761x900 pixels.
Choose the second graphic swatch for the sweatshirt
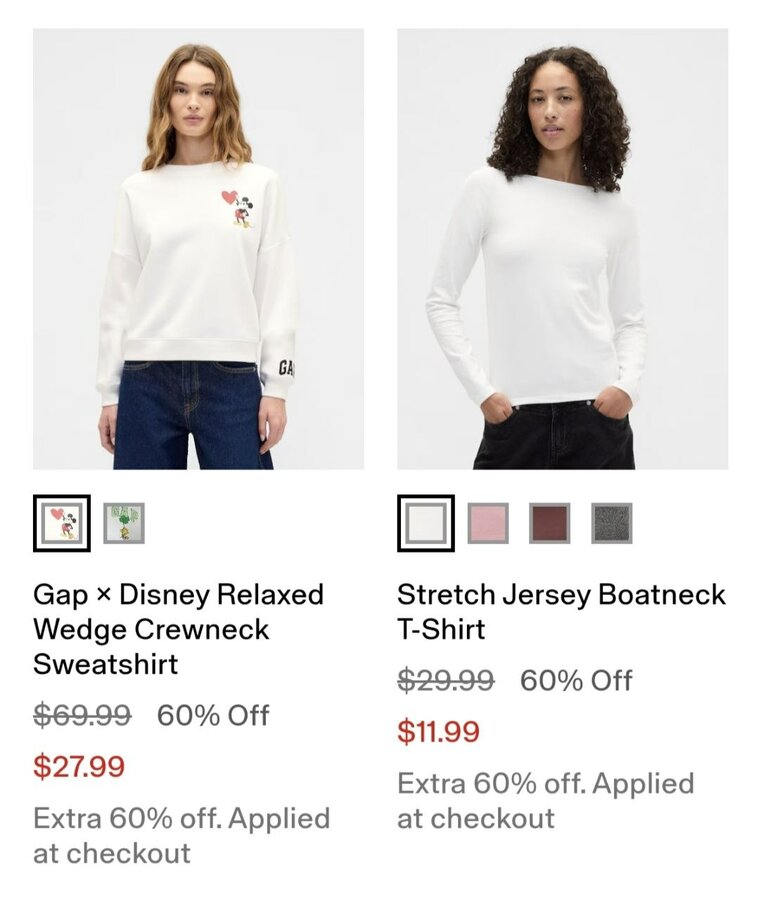pos(124,523)
